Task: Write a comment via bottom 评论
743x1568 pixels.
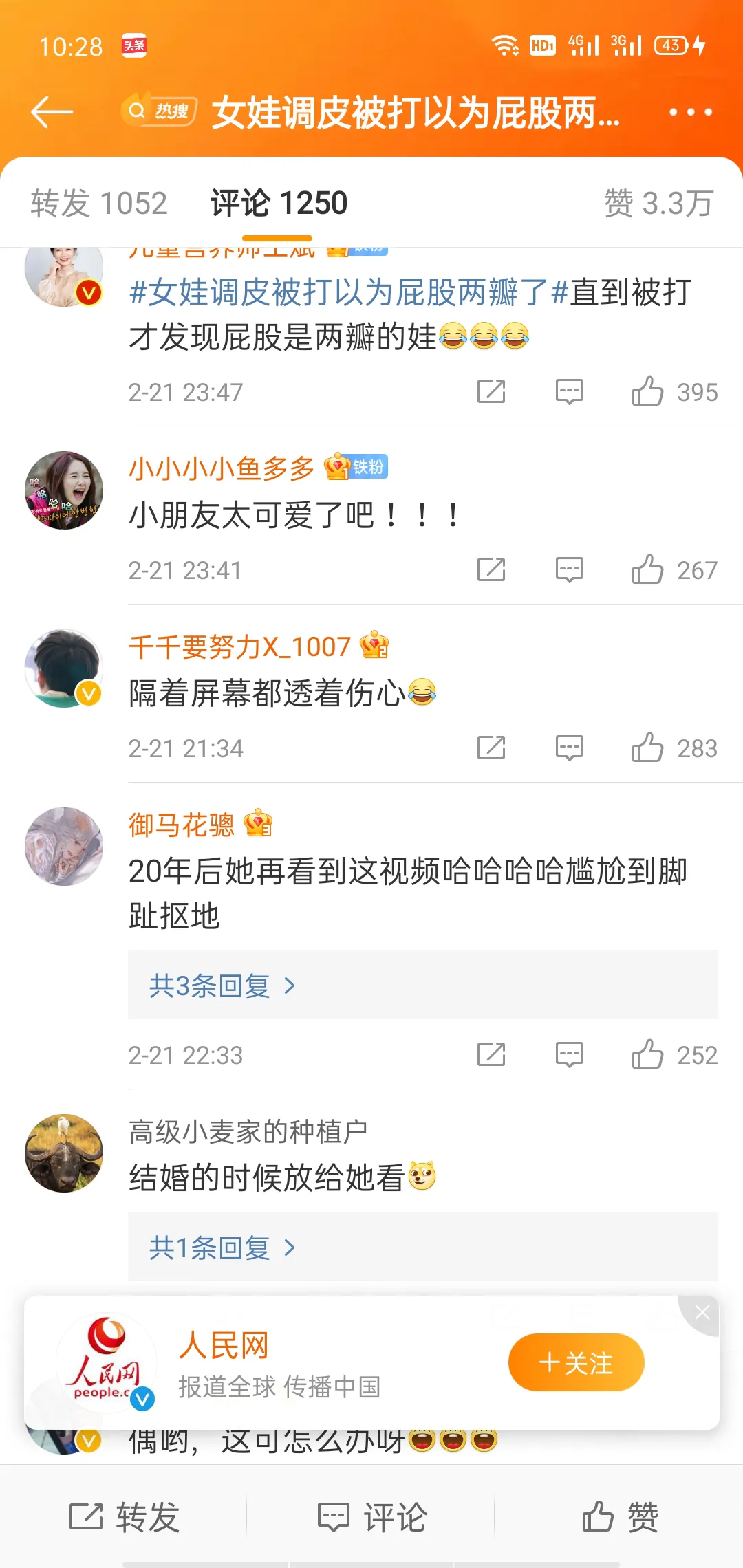Action: tap(371, 1517)
